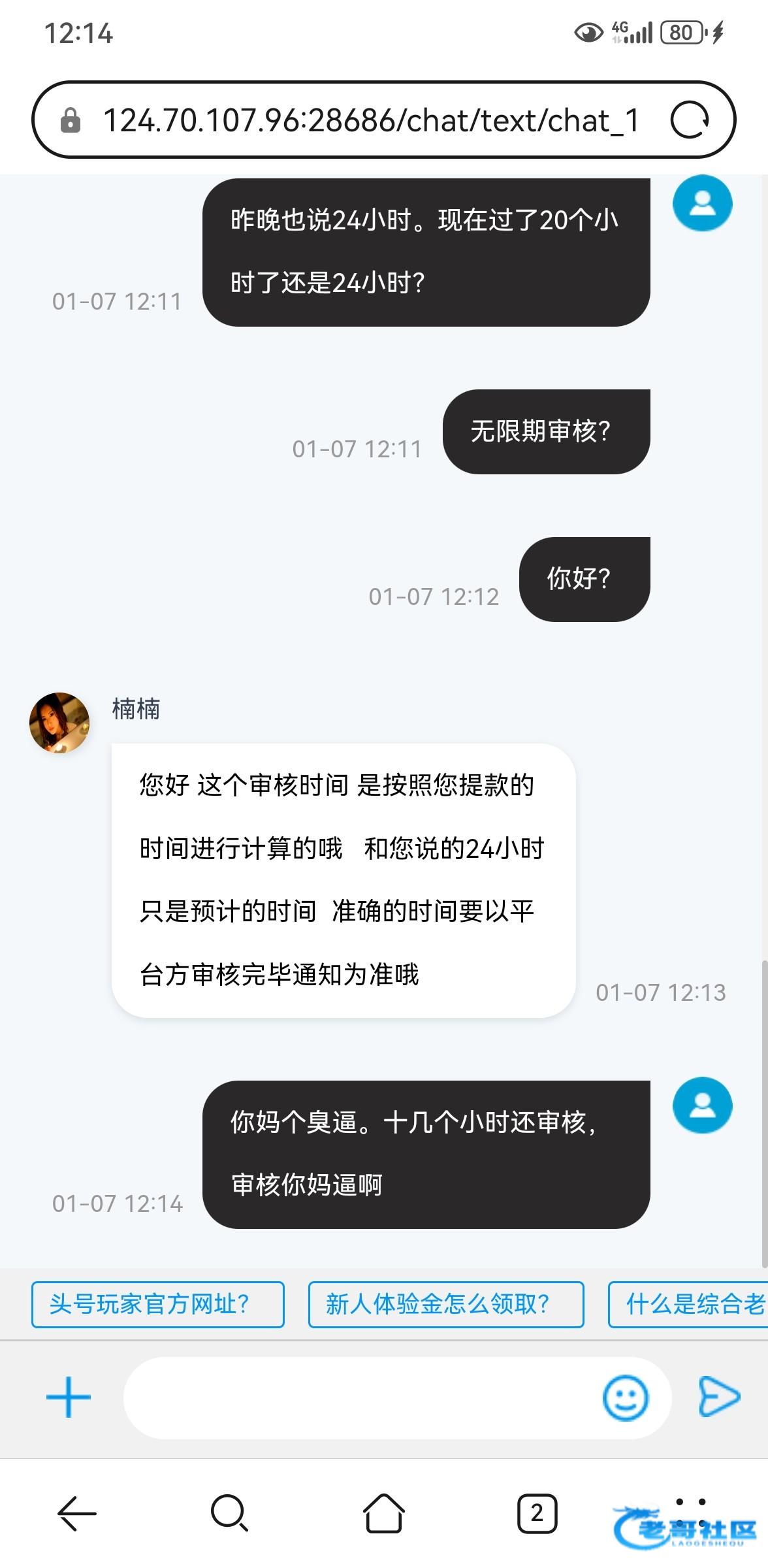Focus the message input field

click(359, 1398)
